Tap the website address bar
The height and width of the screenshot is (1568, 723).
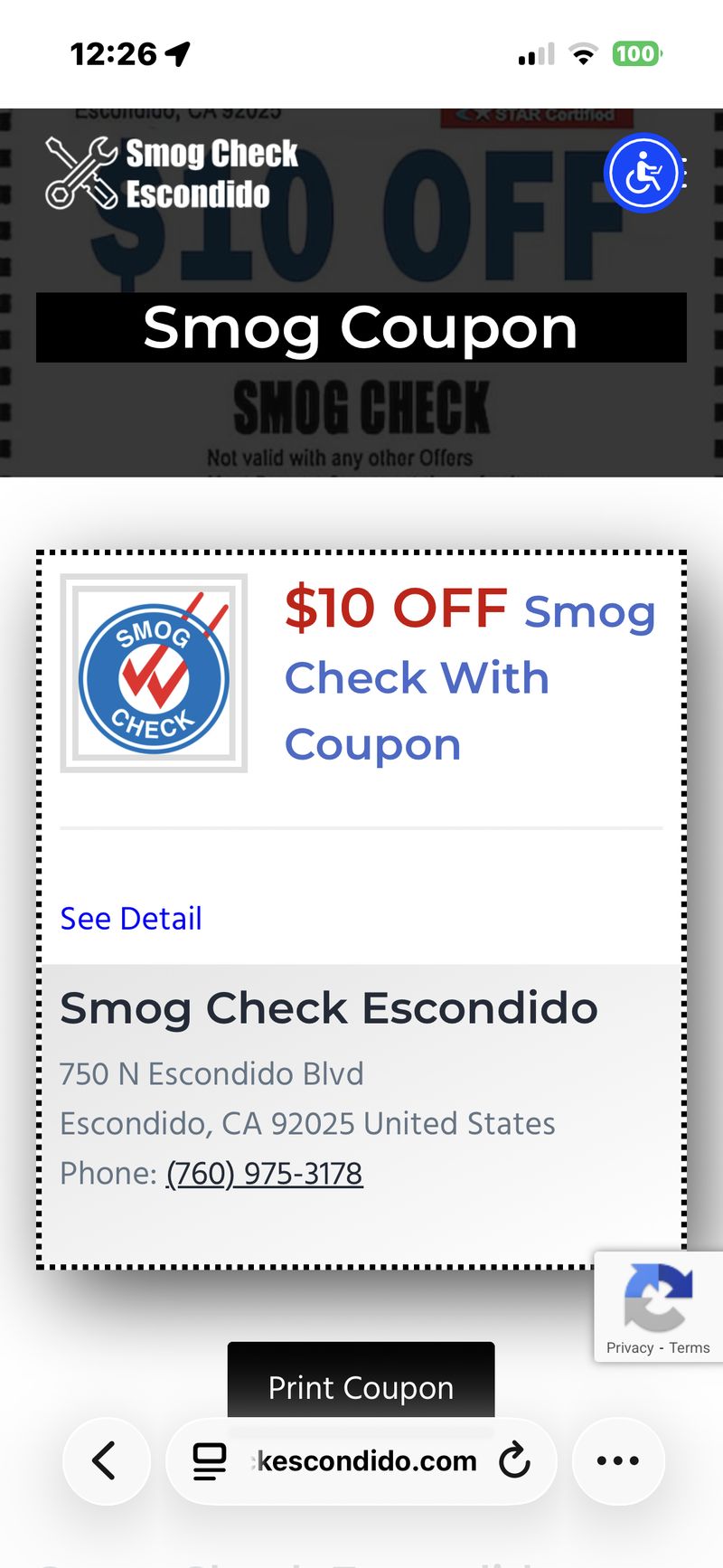click(x=366, y=1460)
